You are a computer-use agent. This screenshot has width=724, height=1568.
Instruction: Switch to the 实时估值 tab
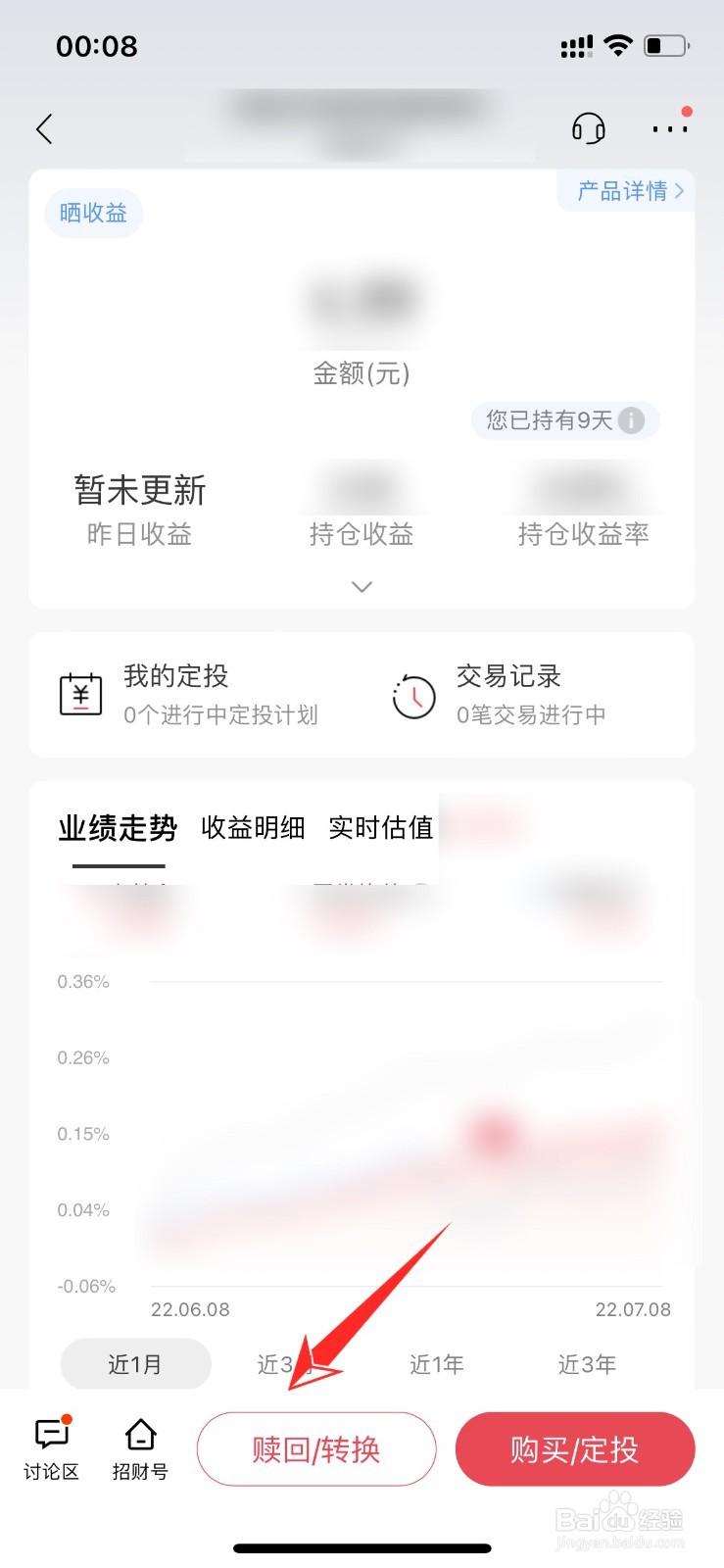click(x=380, y=828)
